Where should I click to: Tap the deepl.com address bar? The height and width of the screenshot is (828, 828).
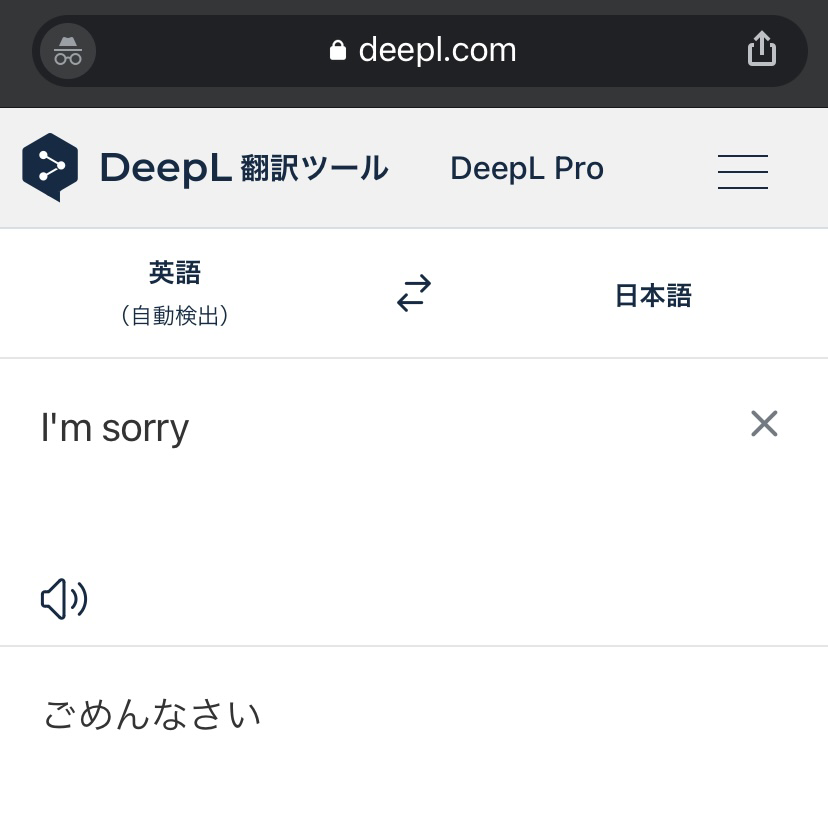click(x=422, y=50)
